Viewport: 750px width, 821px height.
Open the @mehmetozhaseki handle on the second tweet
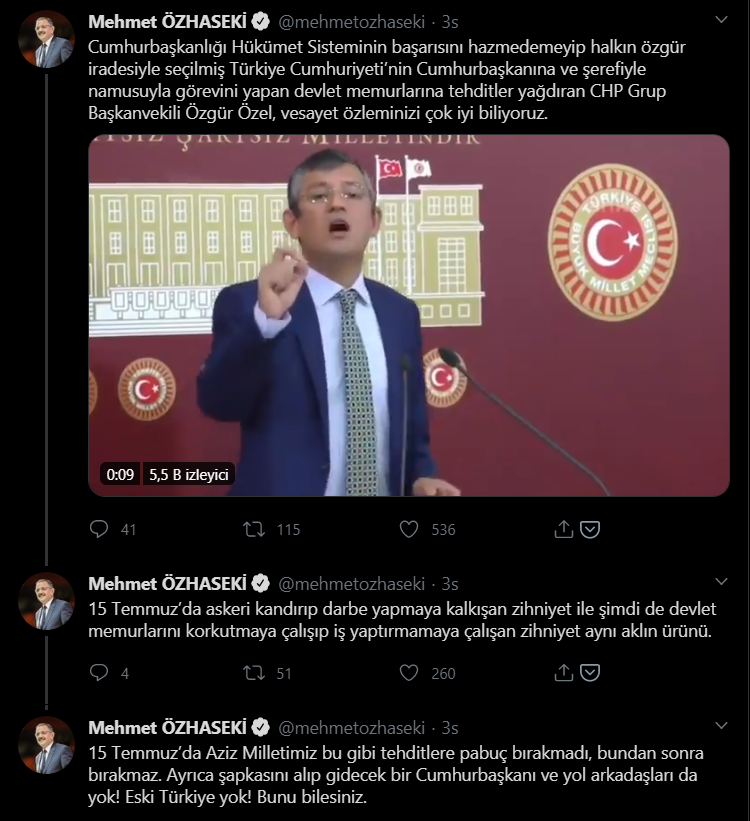point(355,583)
